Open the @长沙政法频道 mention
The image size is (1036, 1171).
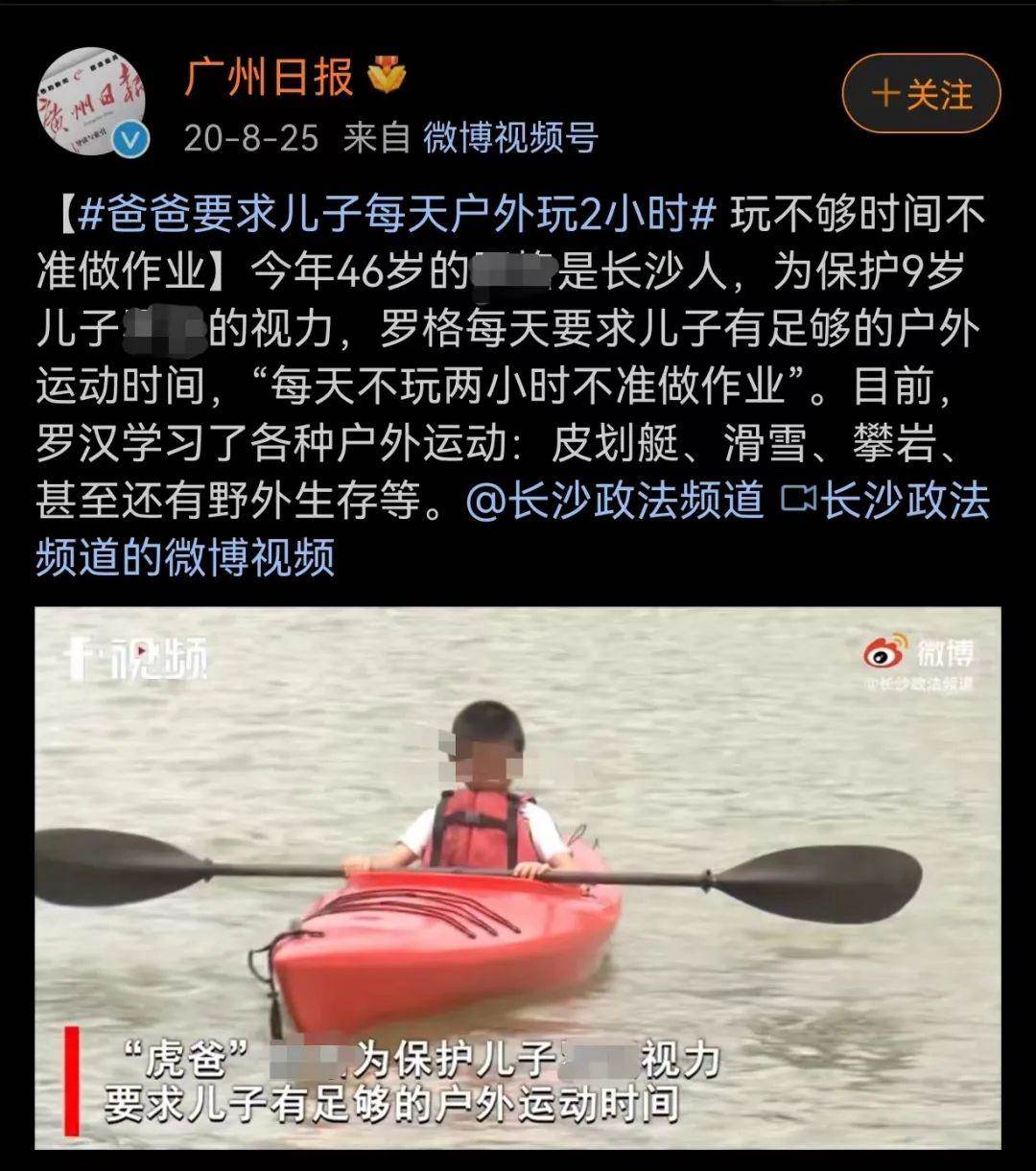coord(615,501)
